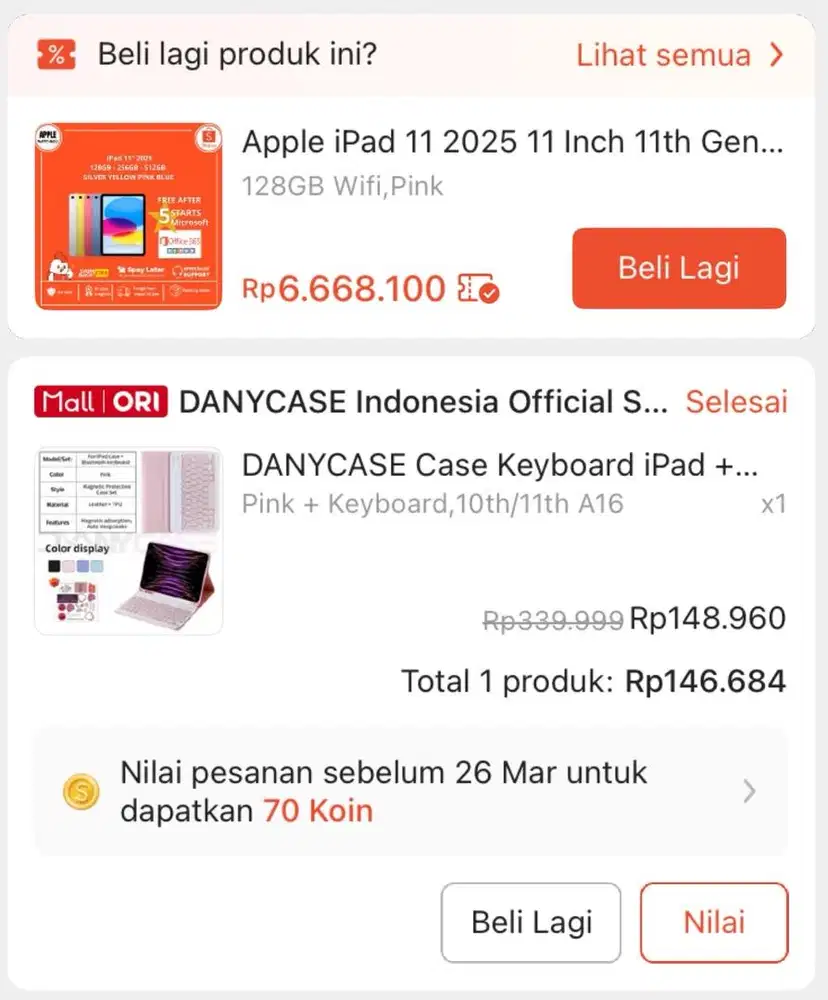Click Beli Lagi for the Apple iPad
Viewport: 828px width, 1000px height.
pyautogui.click(x=678, y=267)
